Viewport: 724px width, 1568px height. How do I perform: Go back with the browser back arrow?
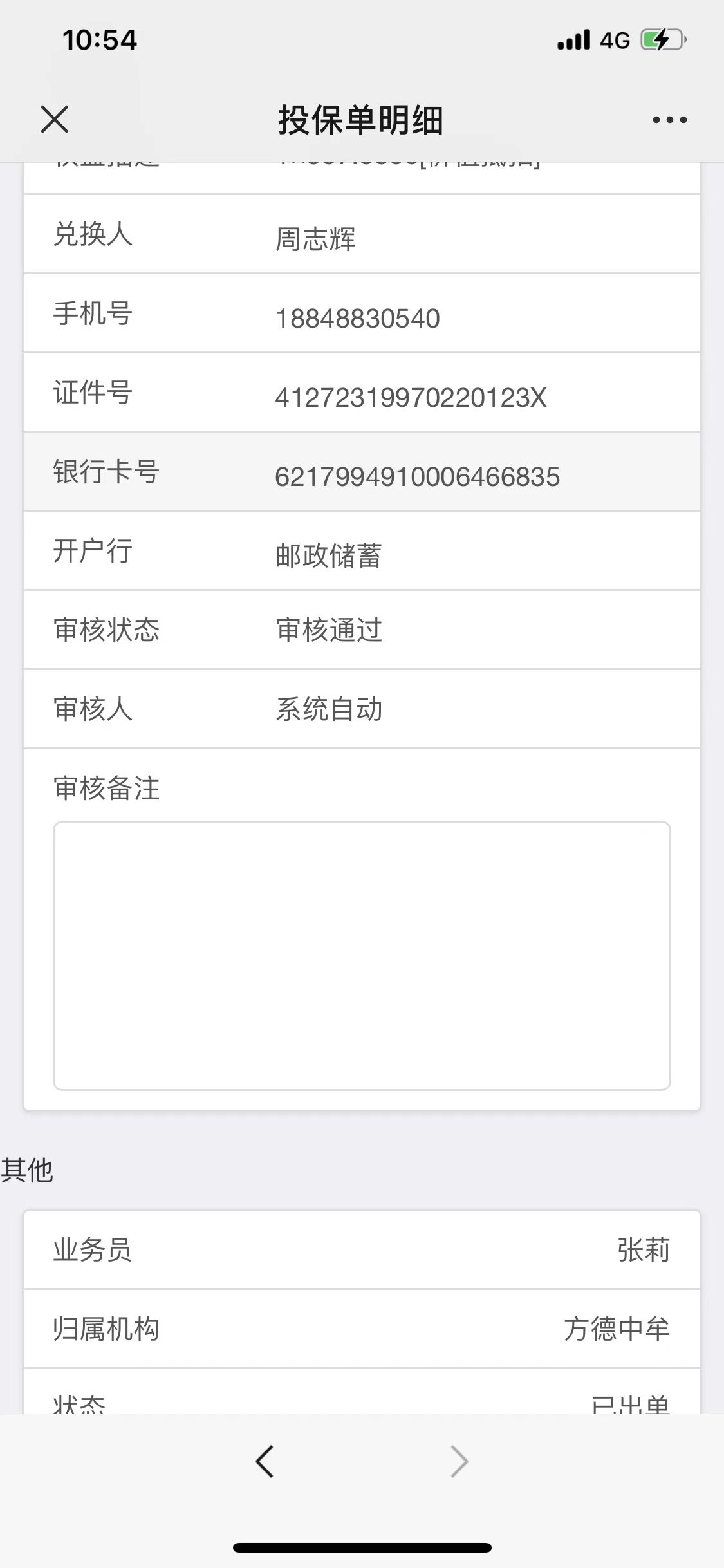pyautogui.click(x=265, y=1461)
